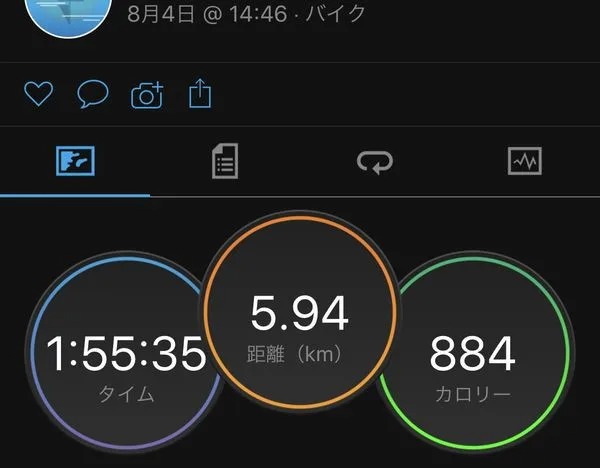Share this activity with the share icon

(201, 94)
